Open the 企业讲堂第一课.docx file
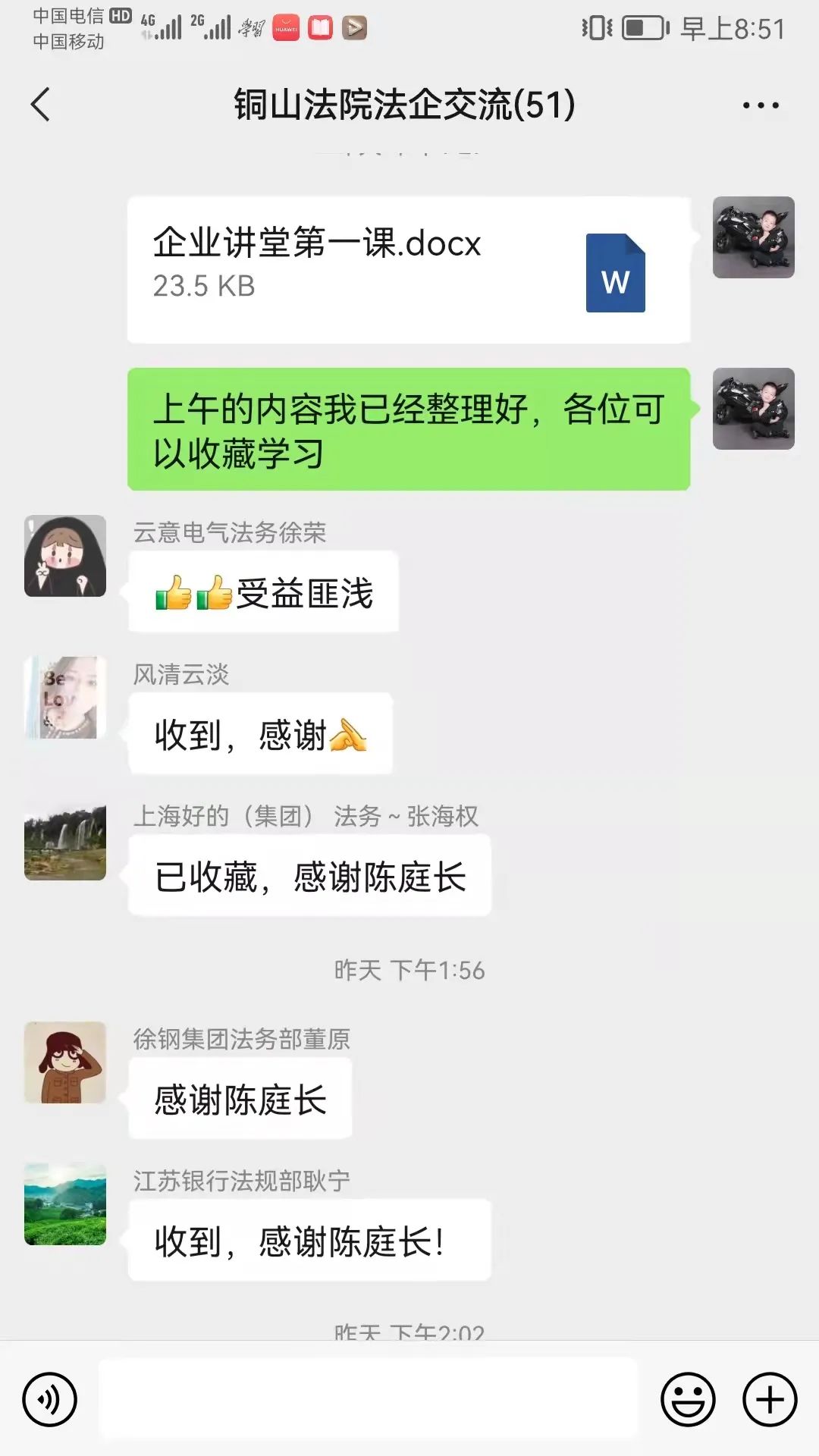Image resolution: width=819 pixels, height=1456 pixels. pos(408,269)
